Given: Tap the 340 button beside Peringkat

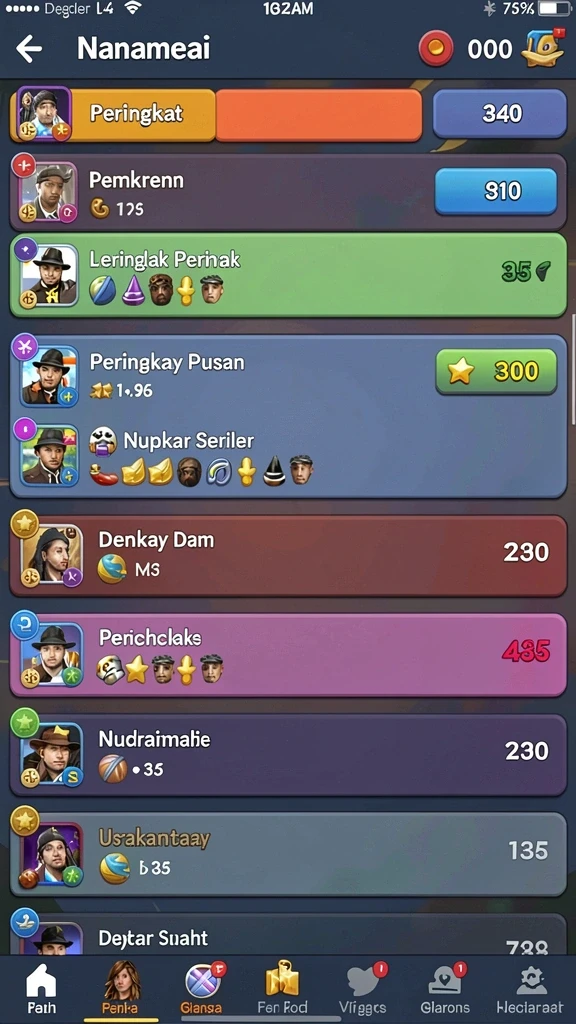Looking at the screenshot, I should pyautogui.click(x=500, y=114).
